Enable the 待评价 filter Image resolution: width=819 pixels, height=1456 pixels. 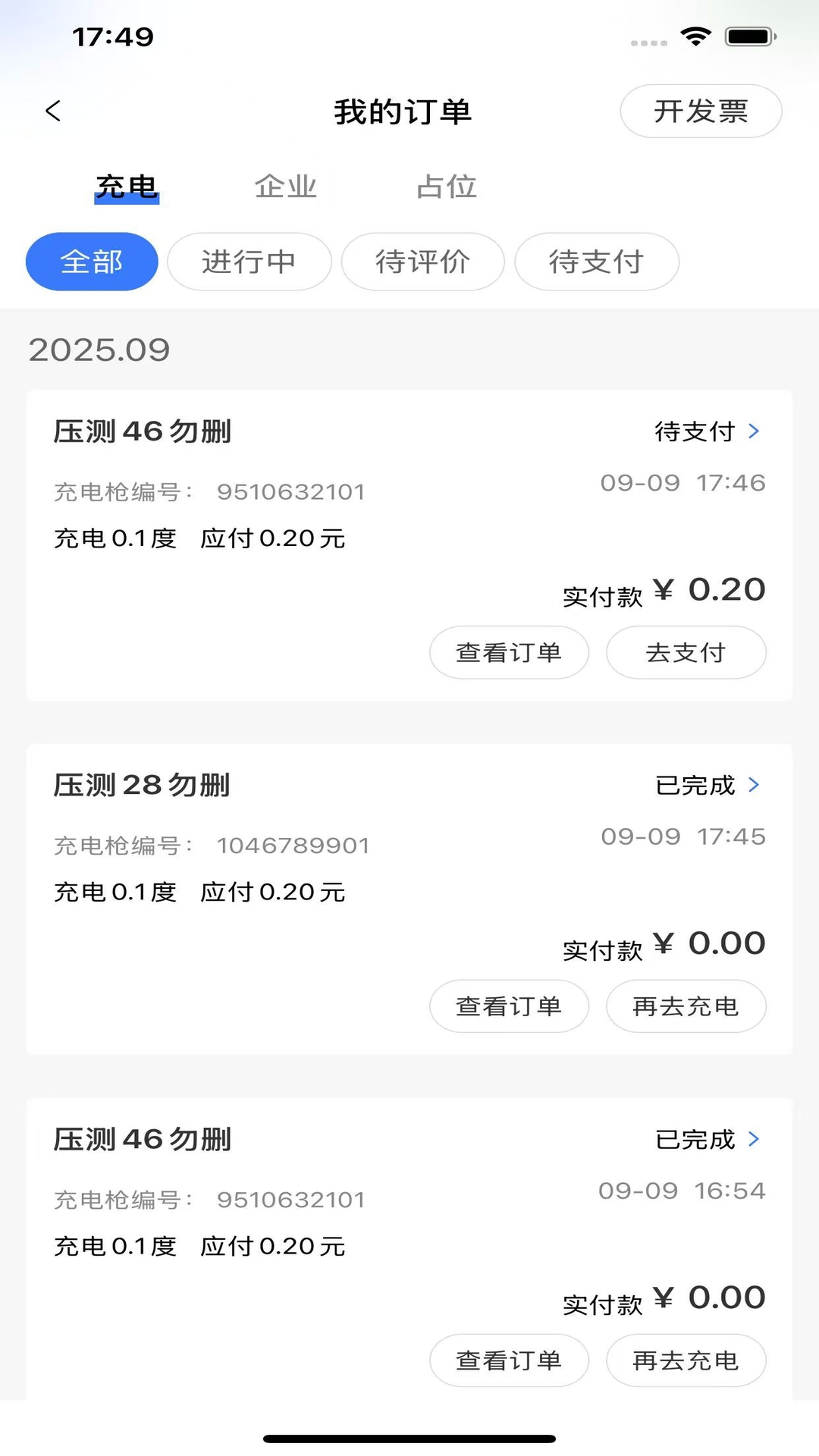[x=422, y=262]
